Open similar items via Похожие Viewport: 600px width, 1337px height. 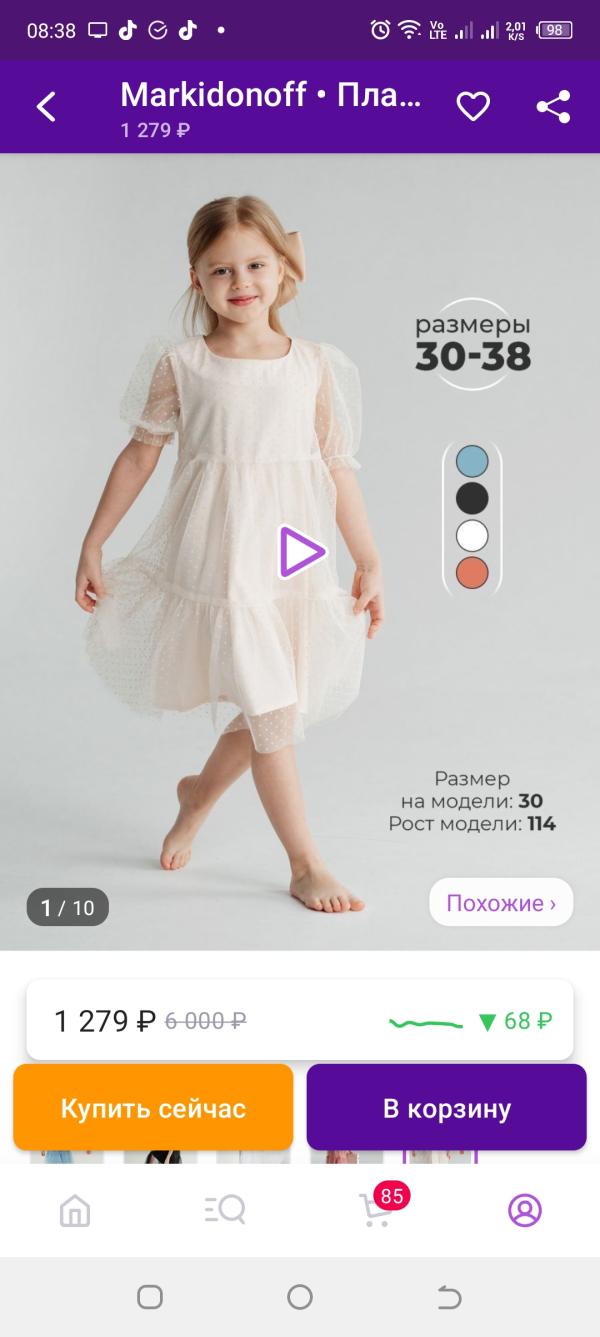pos(501,903)
